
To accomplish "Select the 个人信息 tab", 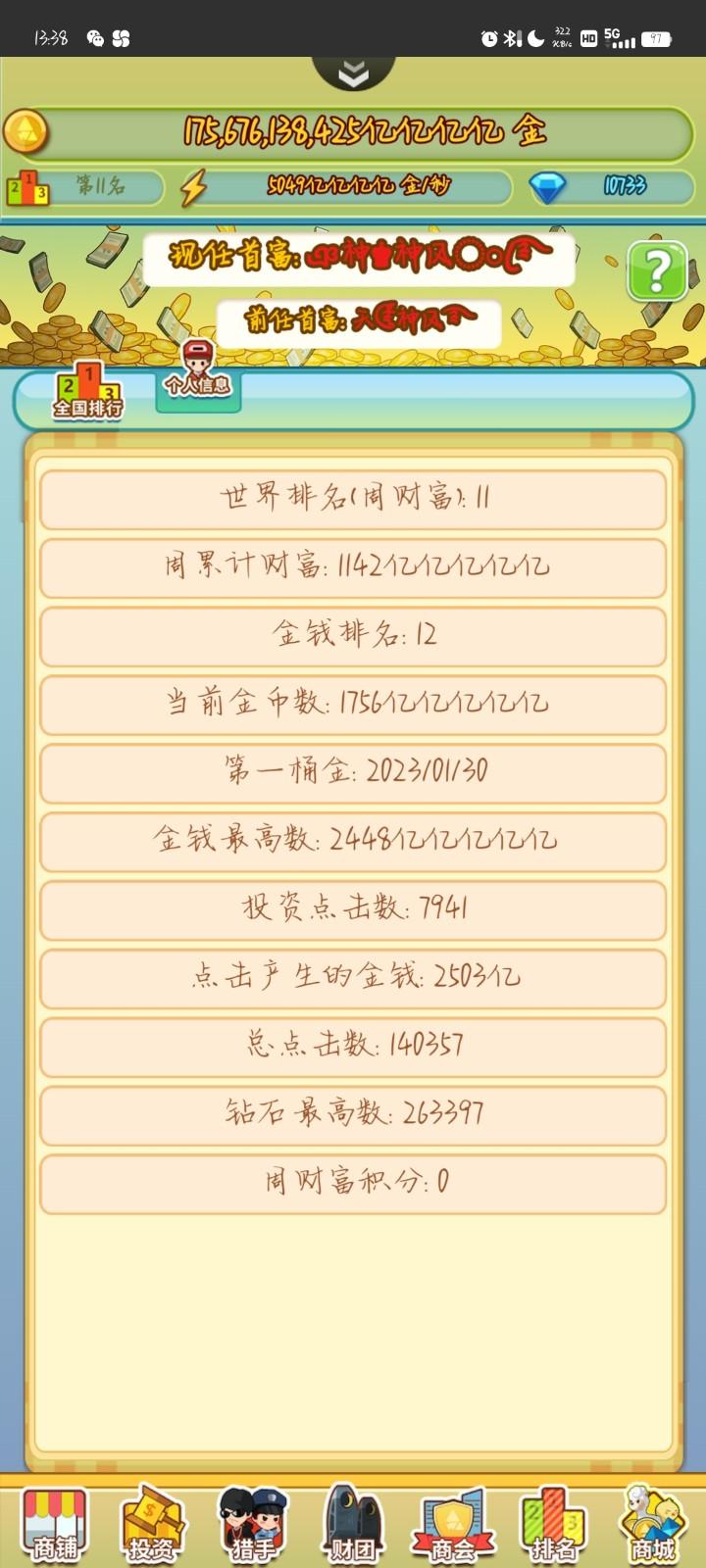I will tap(198, 376).
